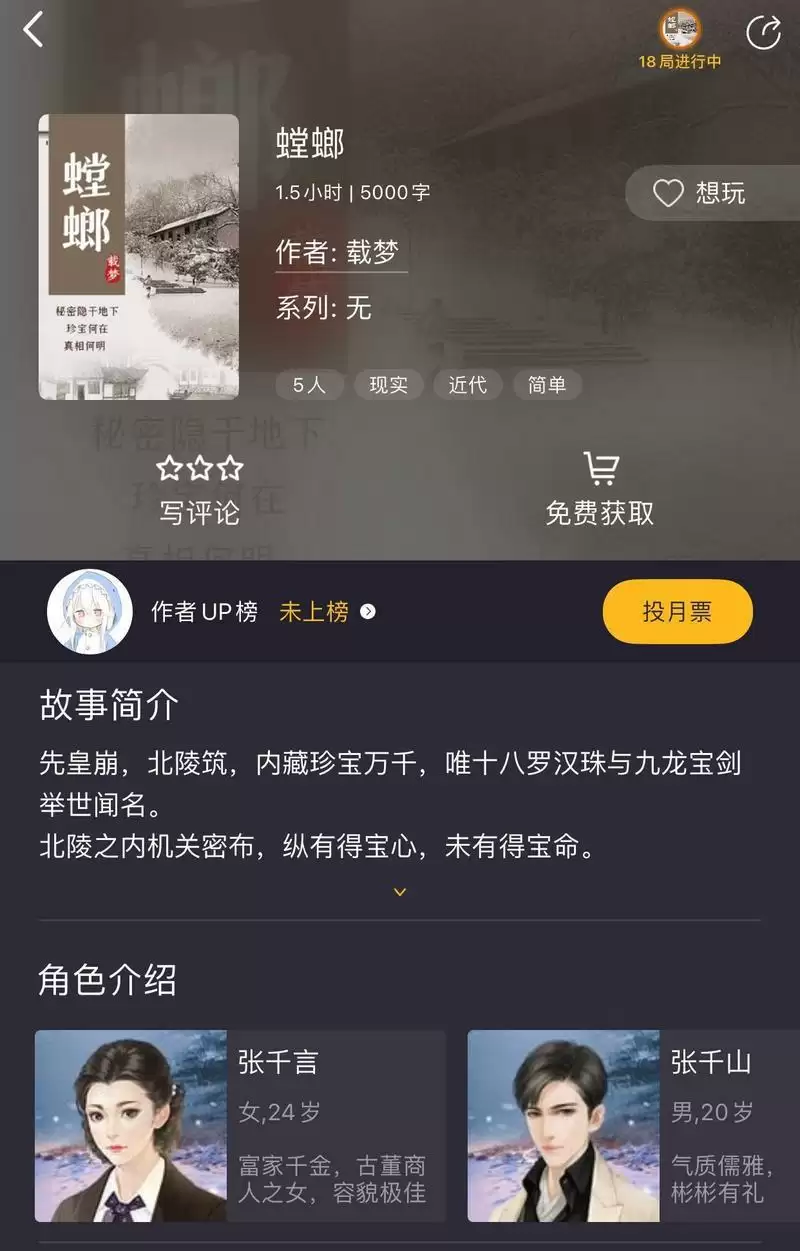
Task: Select the 近代 era tag
Action: (x=467, y=385)
